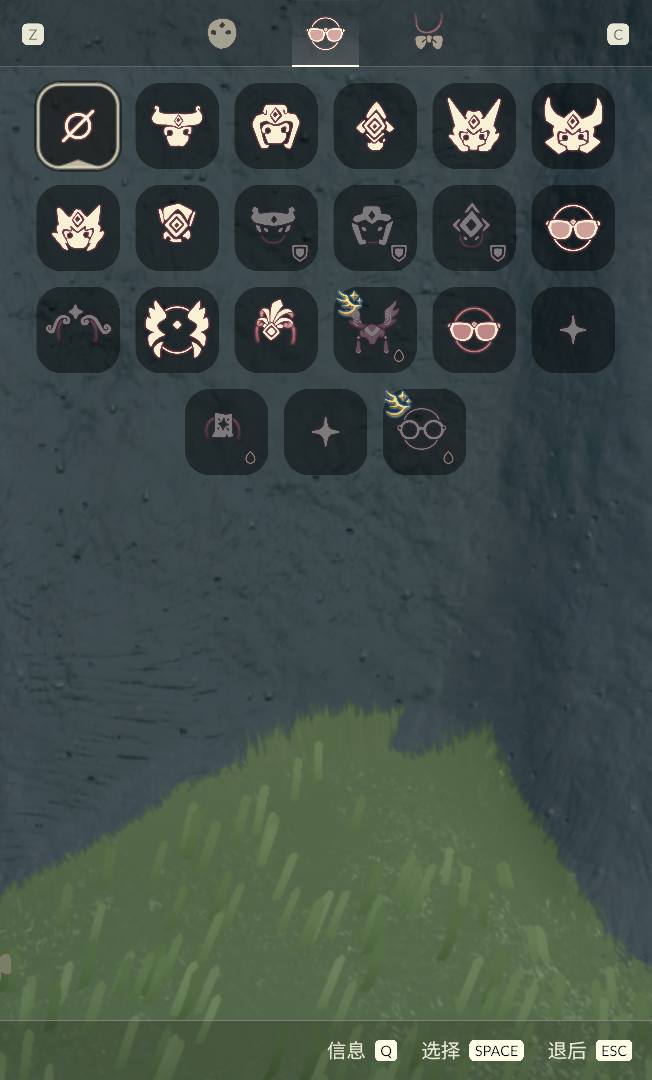Select the sunglasses face accessory tab
The image size is (652, 1080).
[325, 34]
